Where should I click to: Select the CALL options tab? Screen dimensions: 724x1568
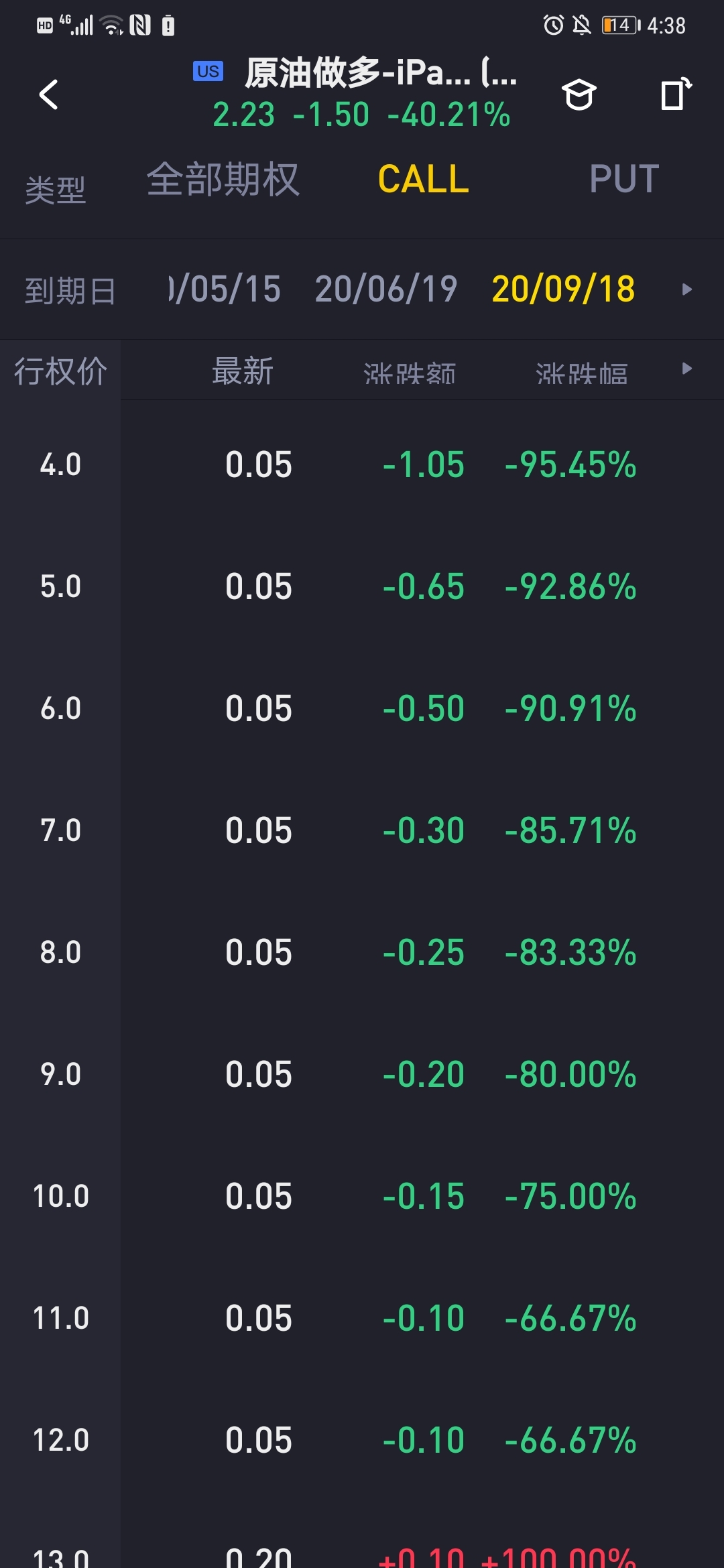pos(423,179)
